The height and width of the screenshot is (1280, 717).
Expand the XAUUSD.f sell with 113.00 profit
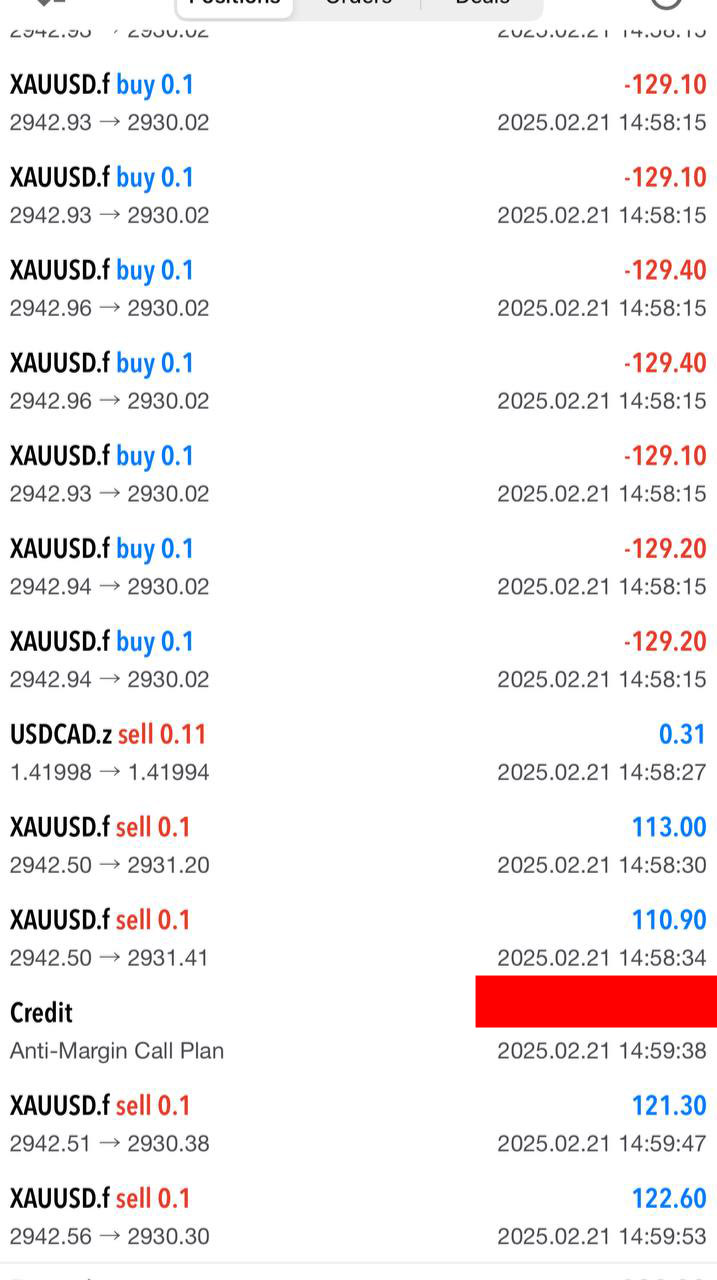tap(358, 846)
